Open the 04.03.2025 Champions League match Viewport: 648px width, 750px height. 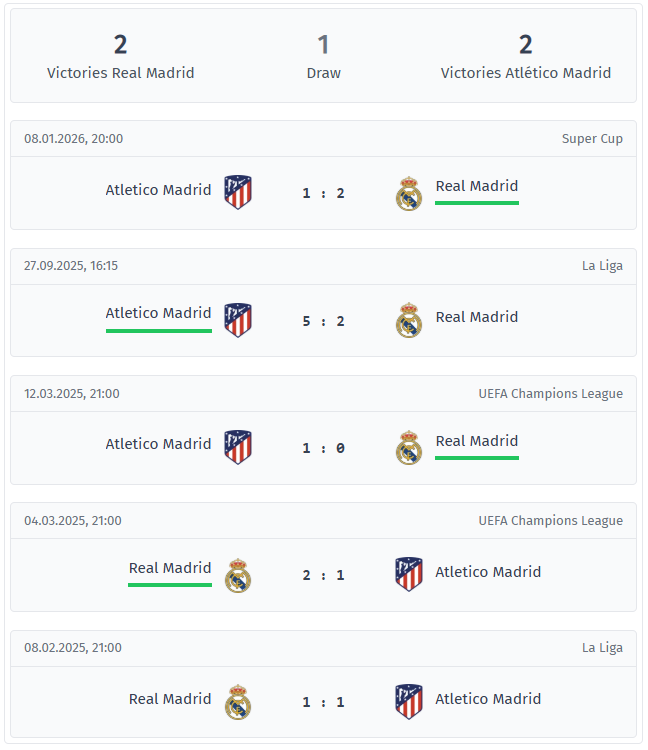323,574
